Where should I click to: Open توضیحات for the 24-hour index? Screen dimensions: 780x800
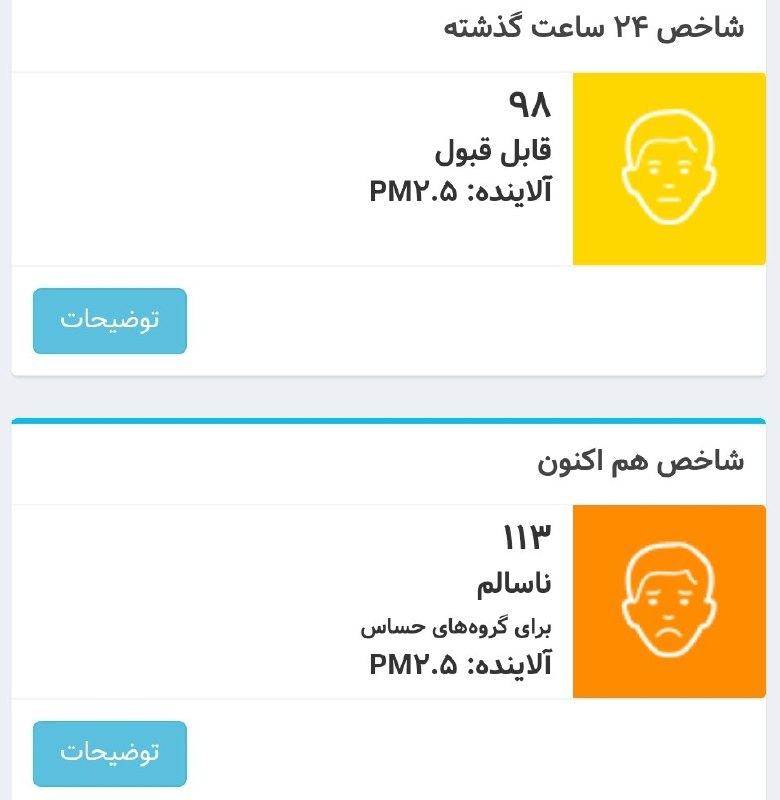coord(110,321)
